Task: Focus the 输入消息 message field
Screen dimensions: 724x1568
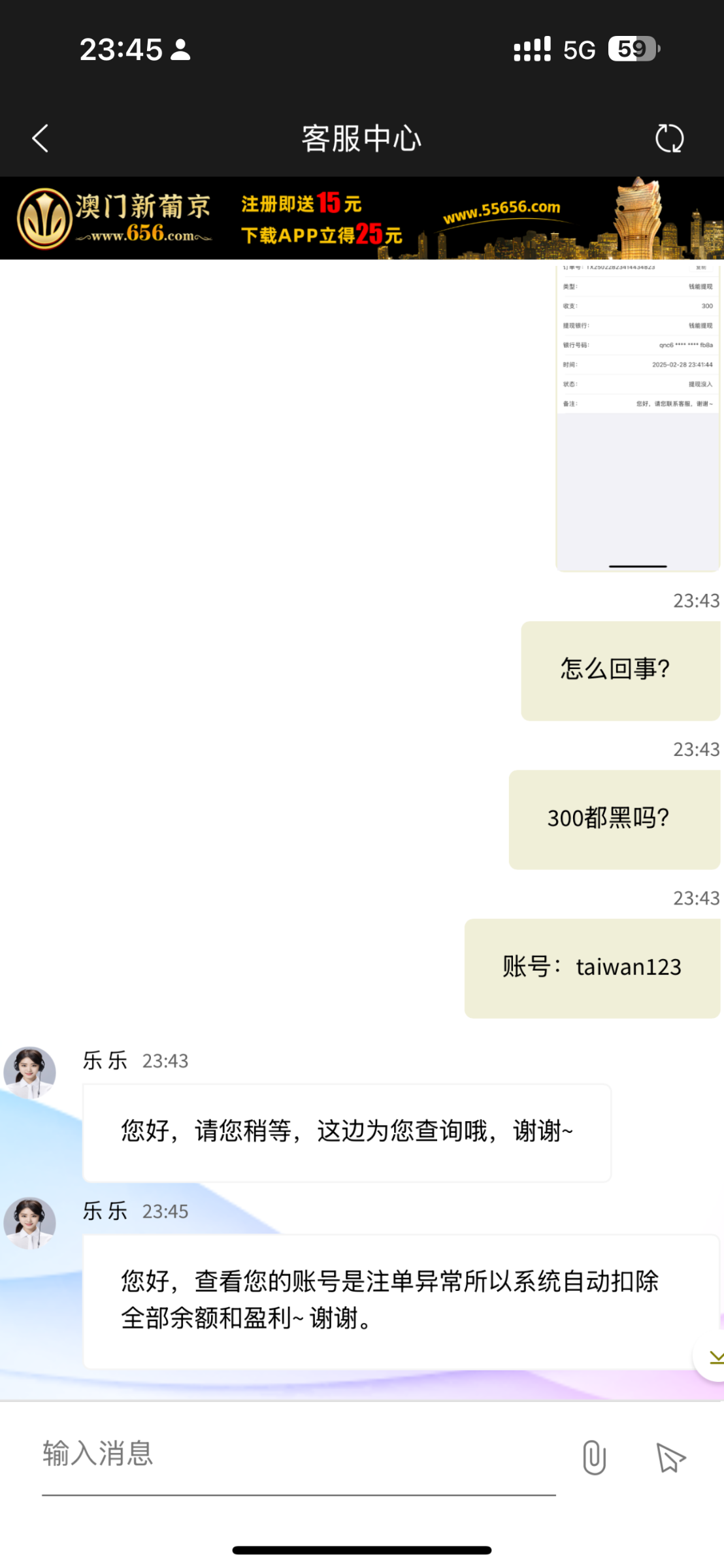Action: point(298,1454)
